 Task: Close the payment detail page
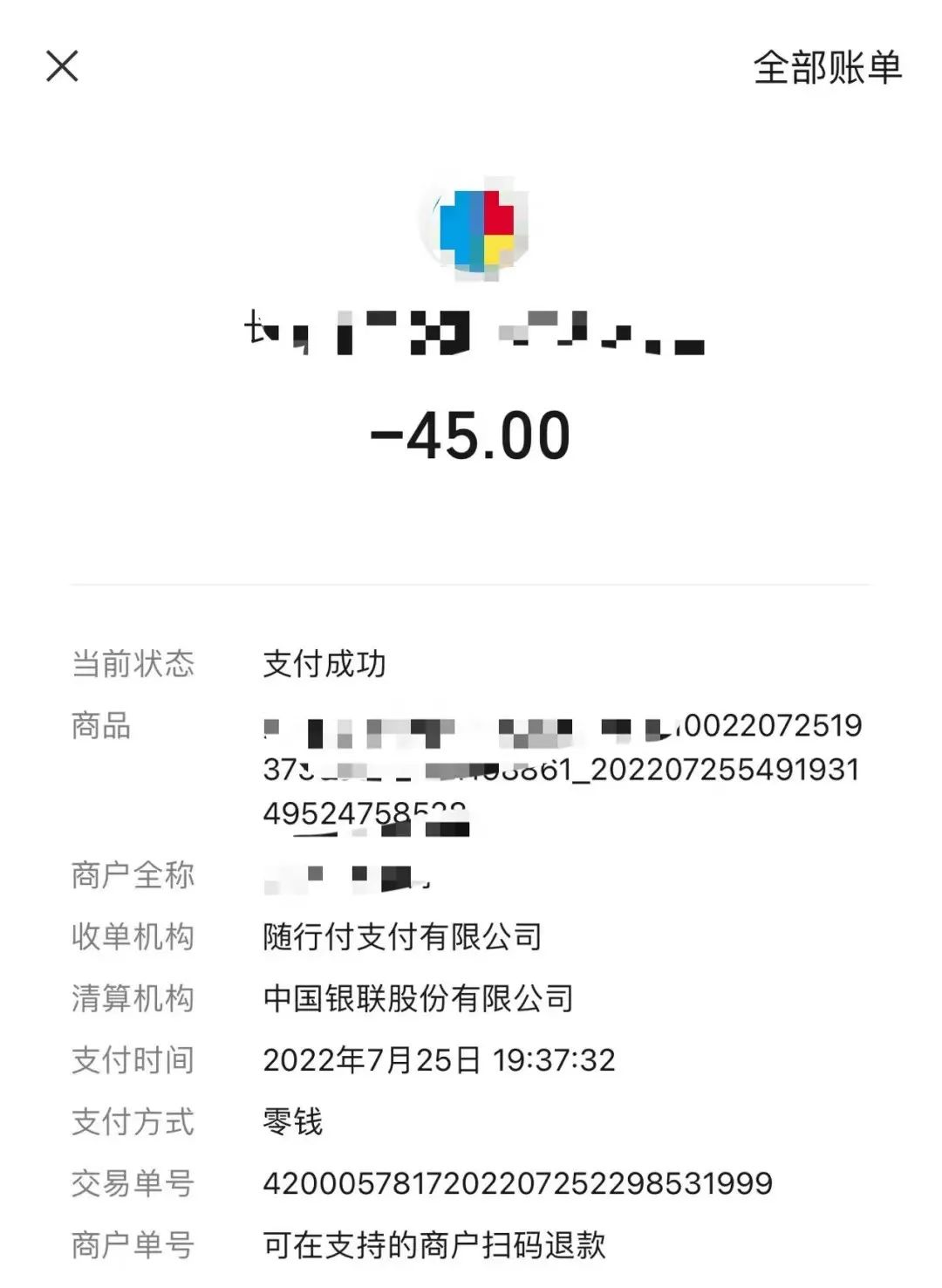[x=62, y=66]
